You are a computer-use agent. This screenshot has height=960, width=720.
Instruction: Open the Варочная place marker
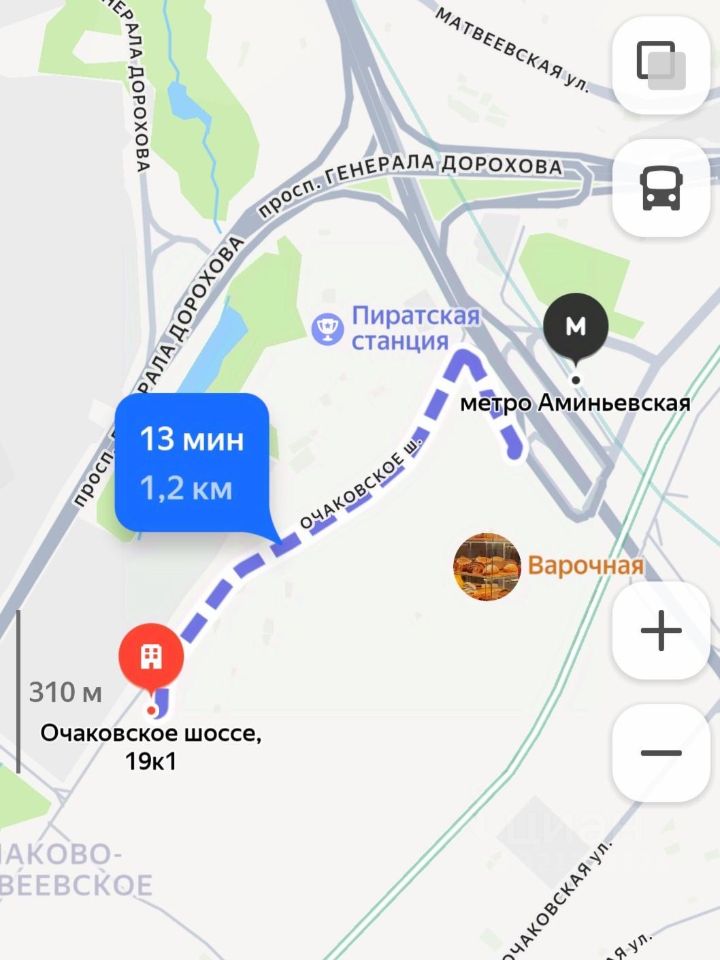click(487, 566)
